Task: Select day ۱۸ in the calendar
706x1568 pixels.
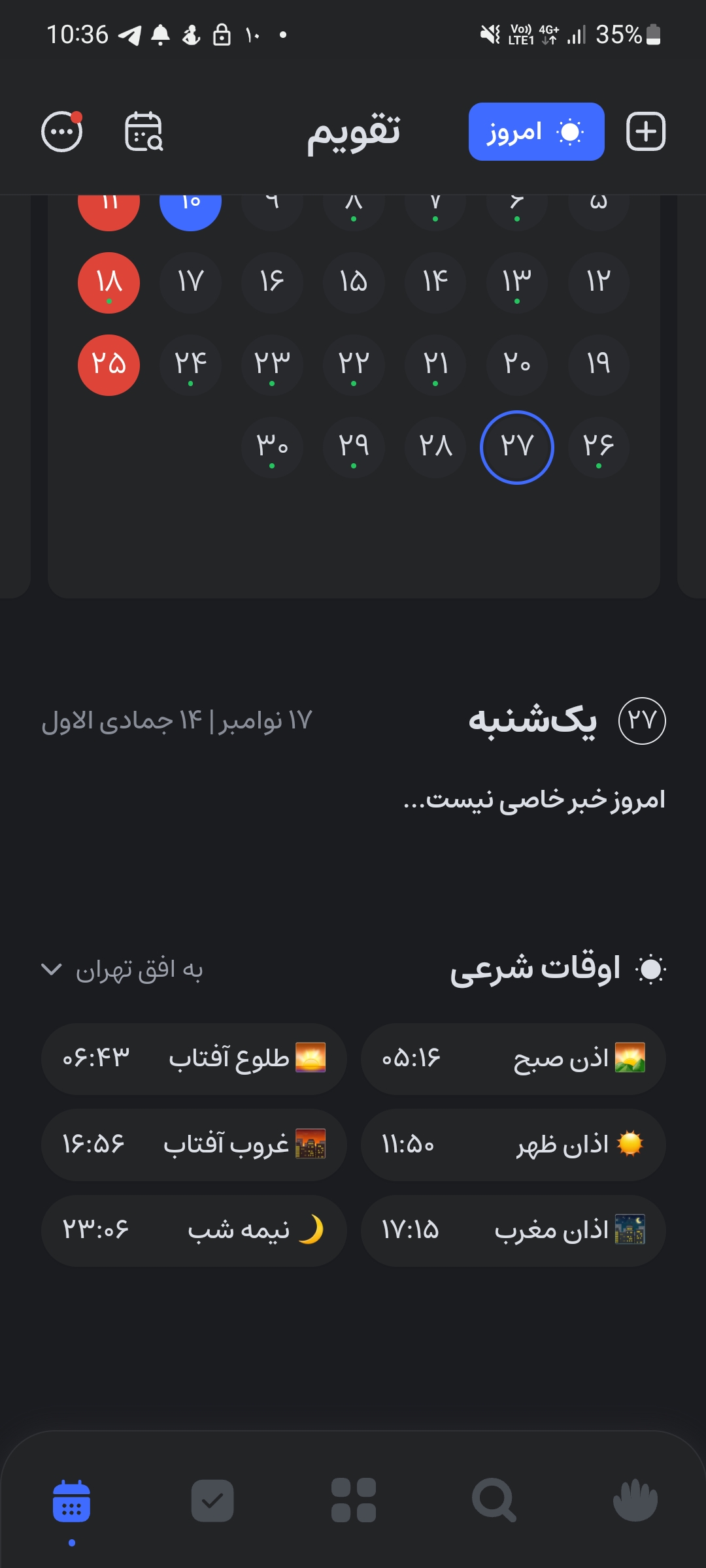Action: tap(109, 282)
